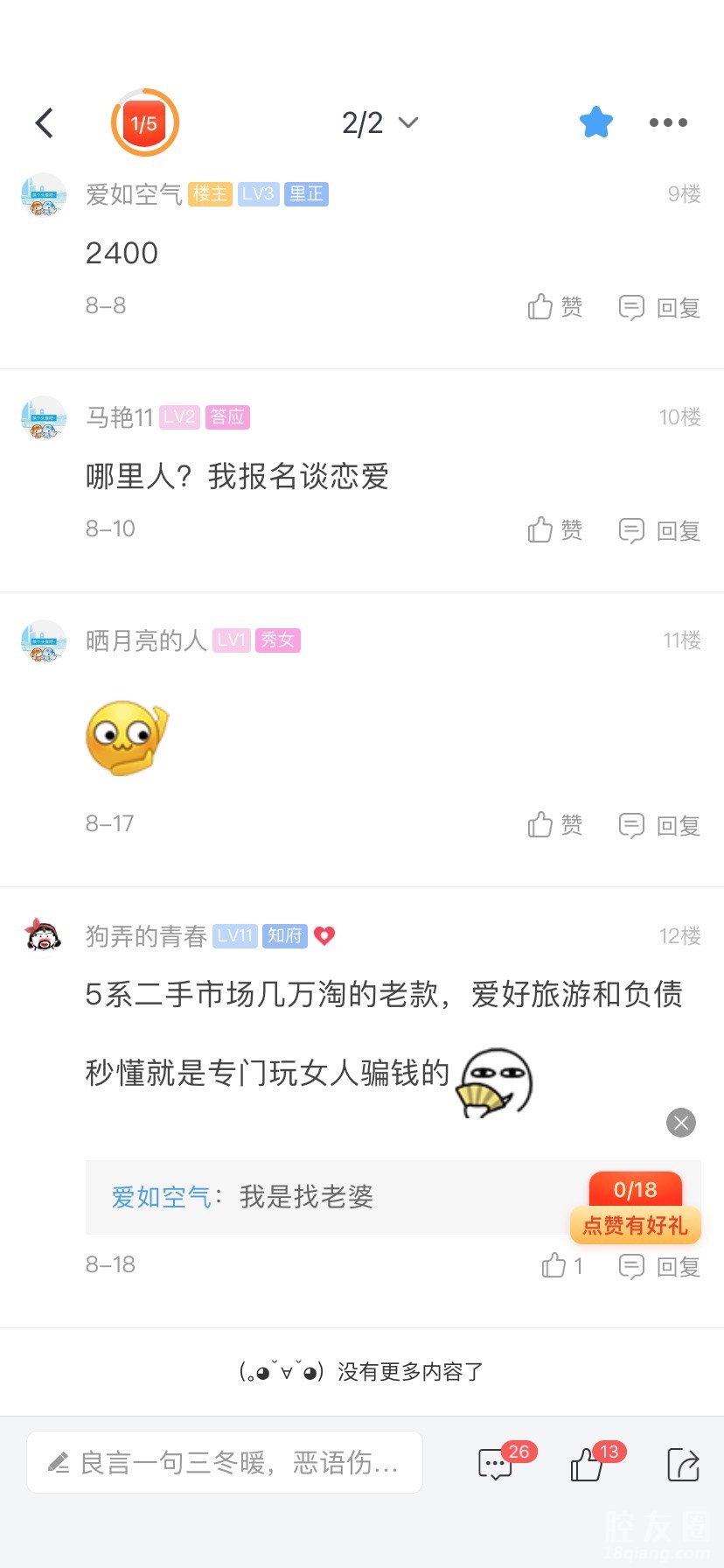Open the comments icon showing 26
The width and height of the screenshot is (724, 1568).
tap(497, 1464)
